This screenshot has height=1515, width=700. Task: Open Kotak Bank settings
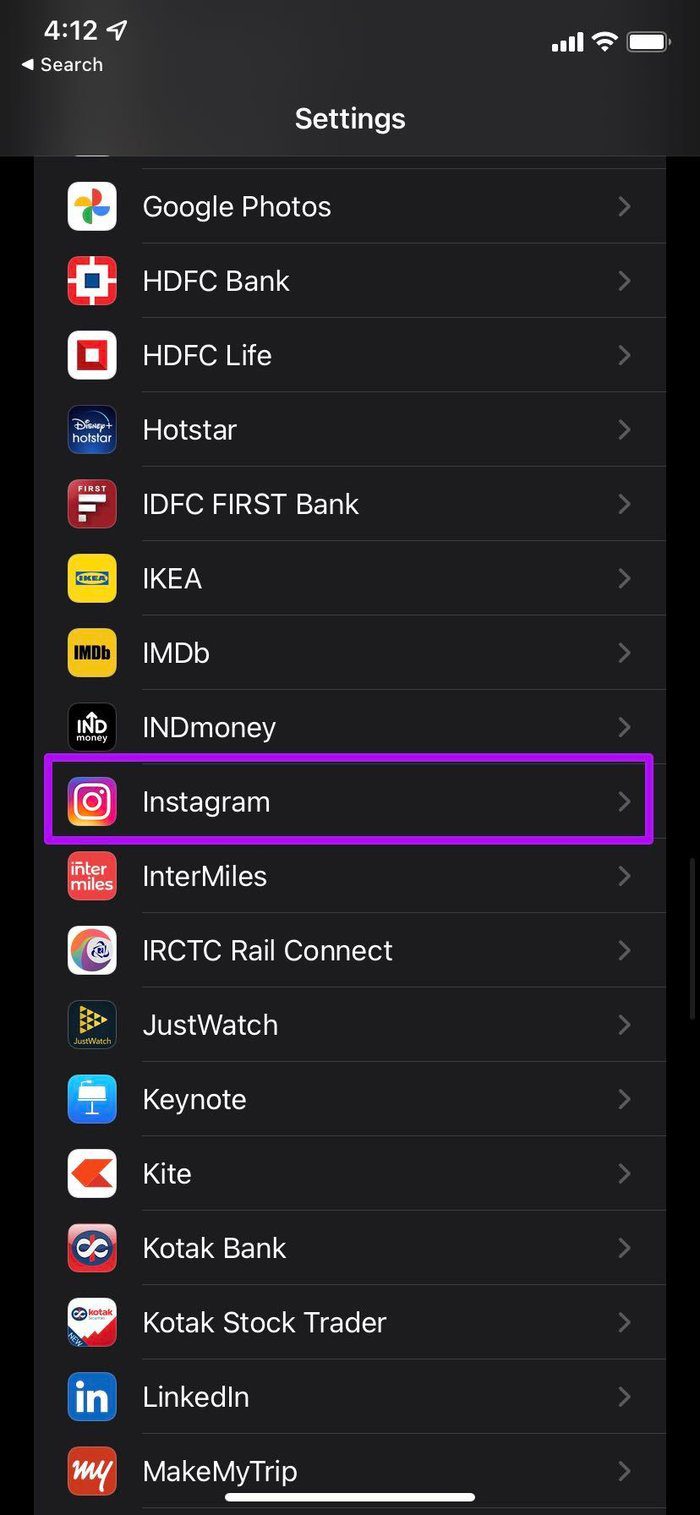[x=350, y=1248]
